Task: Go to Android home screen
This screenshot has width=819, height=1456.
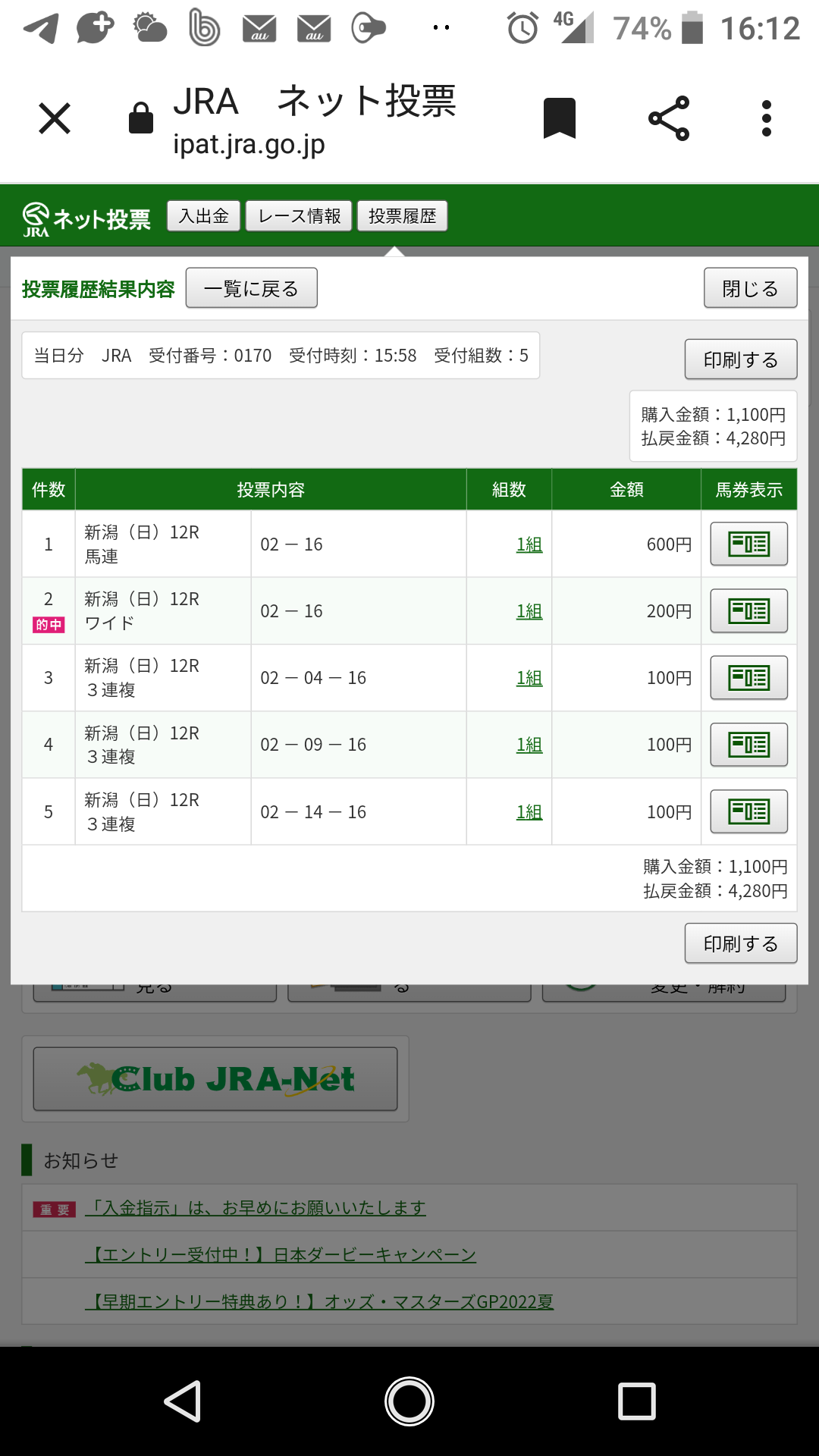Action: tap(409, 1401)
